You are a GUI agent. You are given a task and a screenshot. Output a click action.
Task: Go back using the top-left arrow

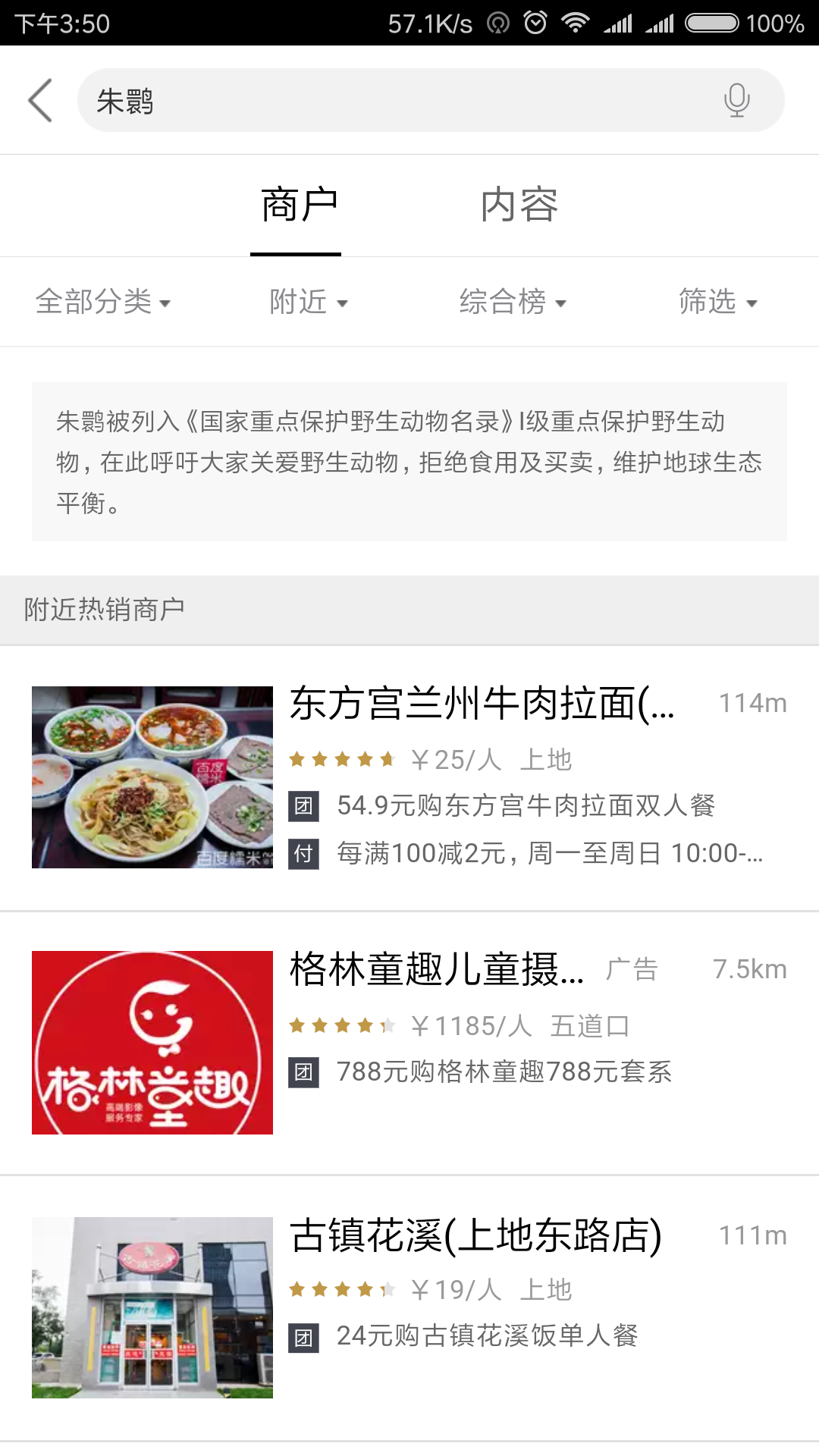tap(40, 100)
